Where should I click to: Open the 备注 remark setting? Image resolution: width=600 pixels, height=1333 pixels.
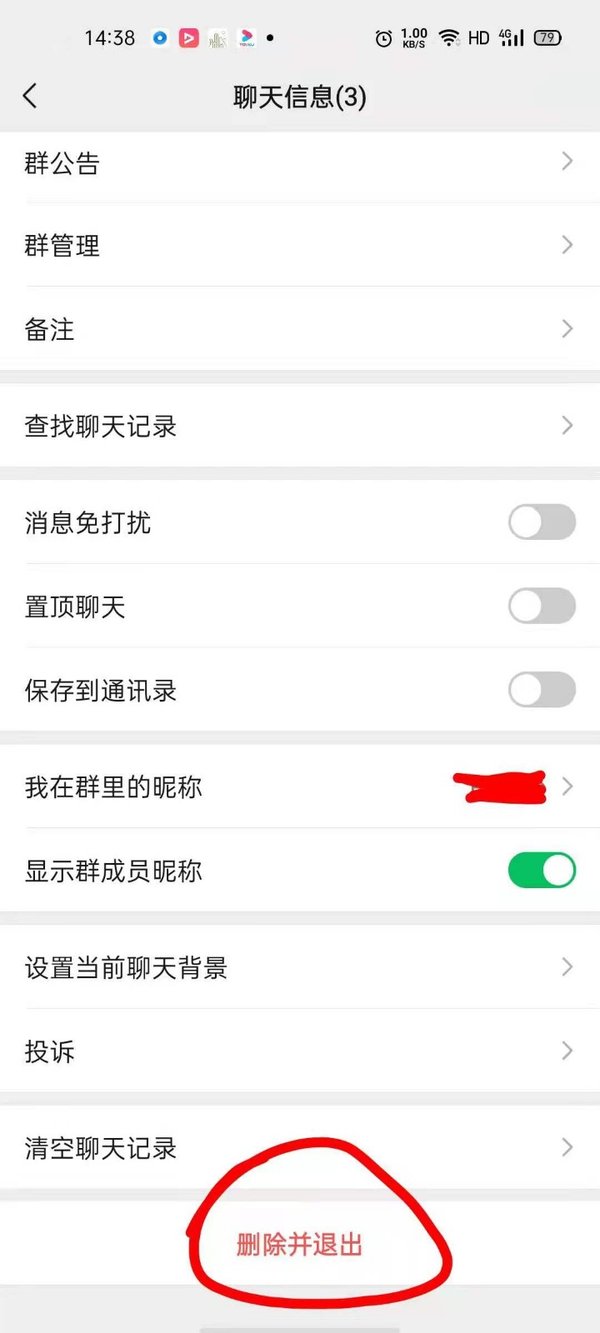[x=300, y=329]
